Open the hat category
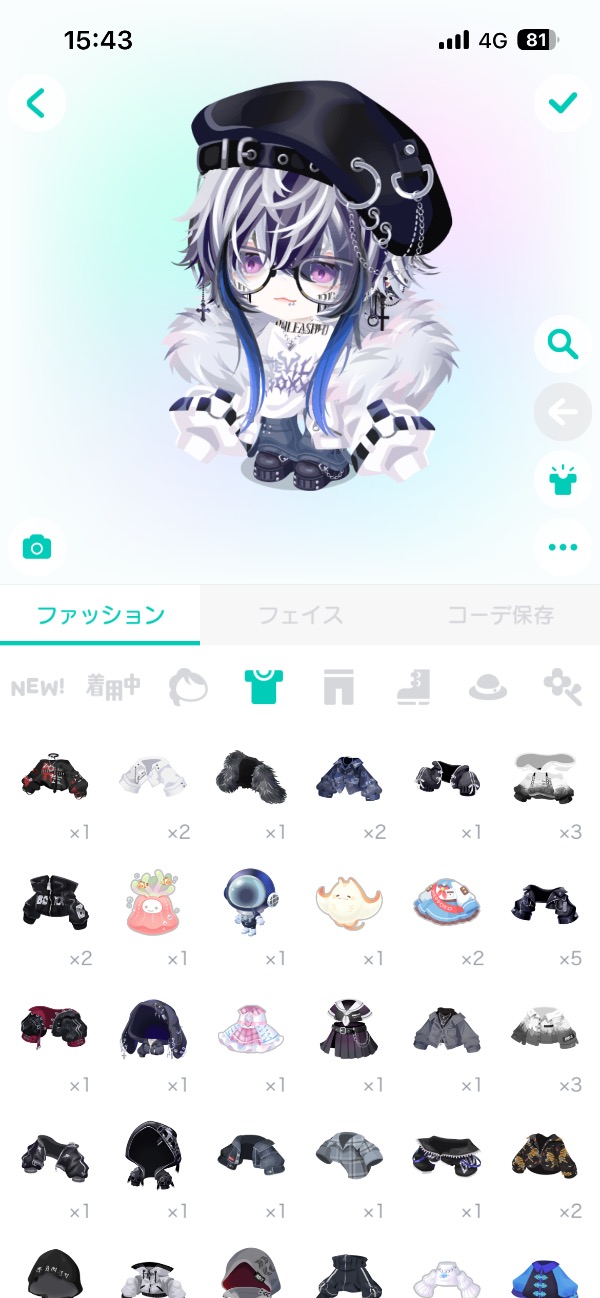The image size is (600, 1298). (x=488, y=688)
